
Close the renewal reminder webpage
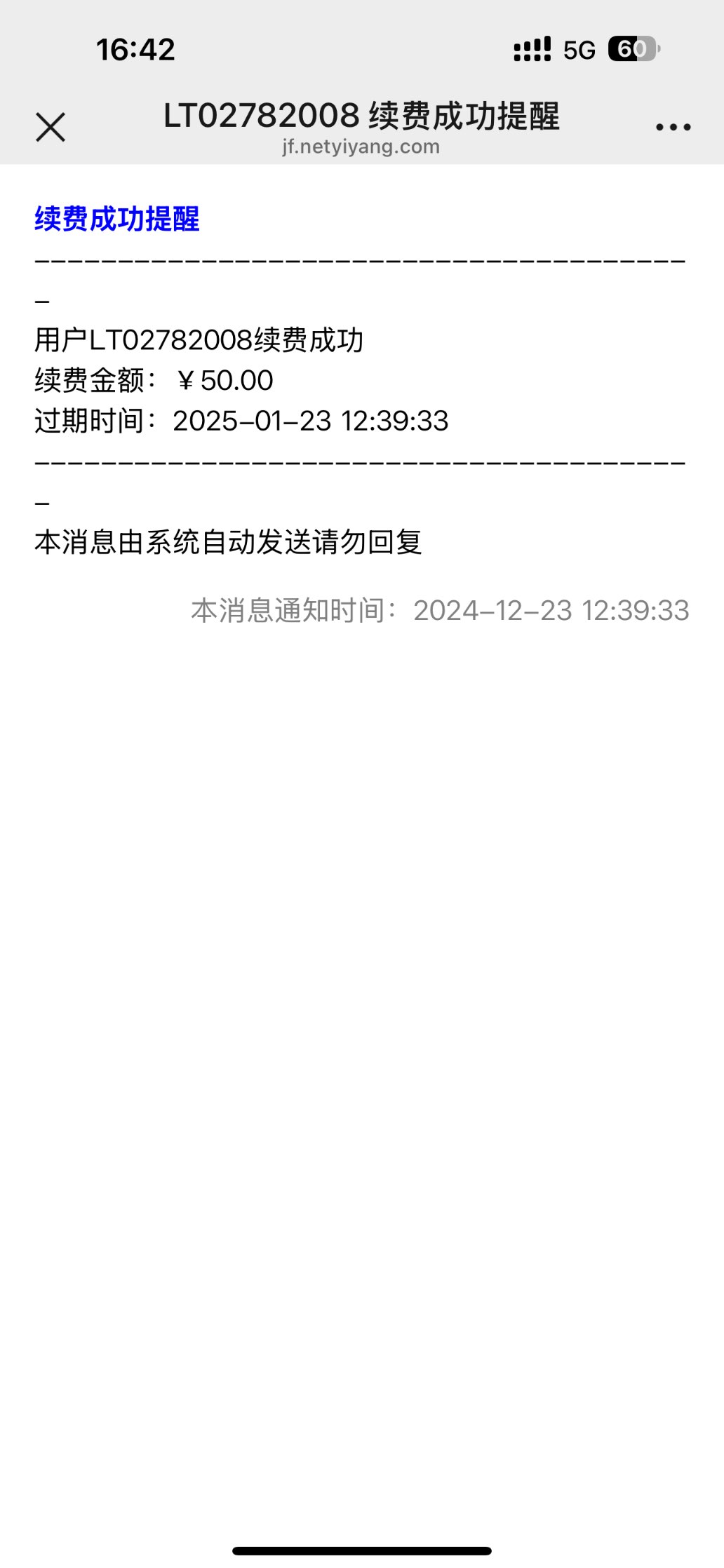point(51,128)
